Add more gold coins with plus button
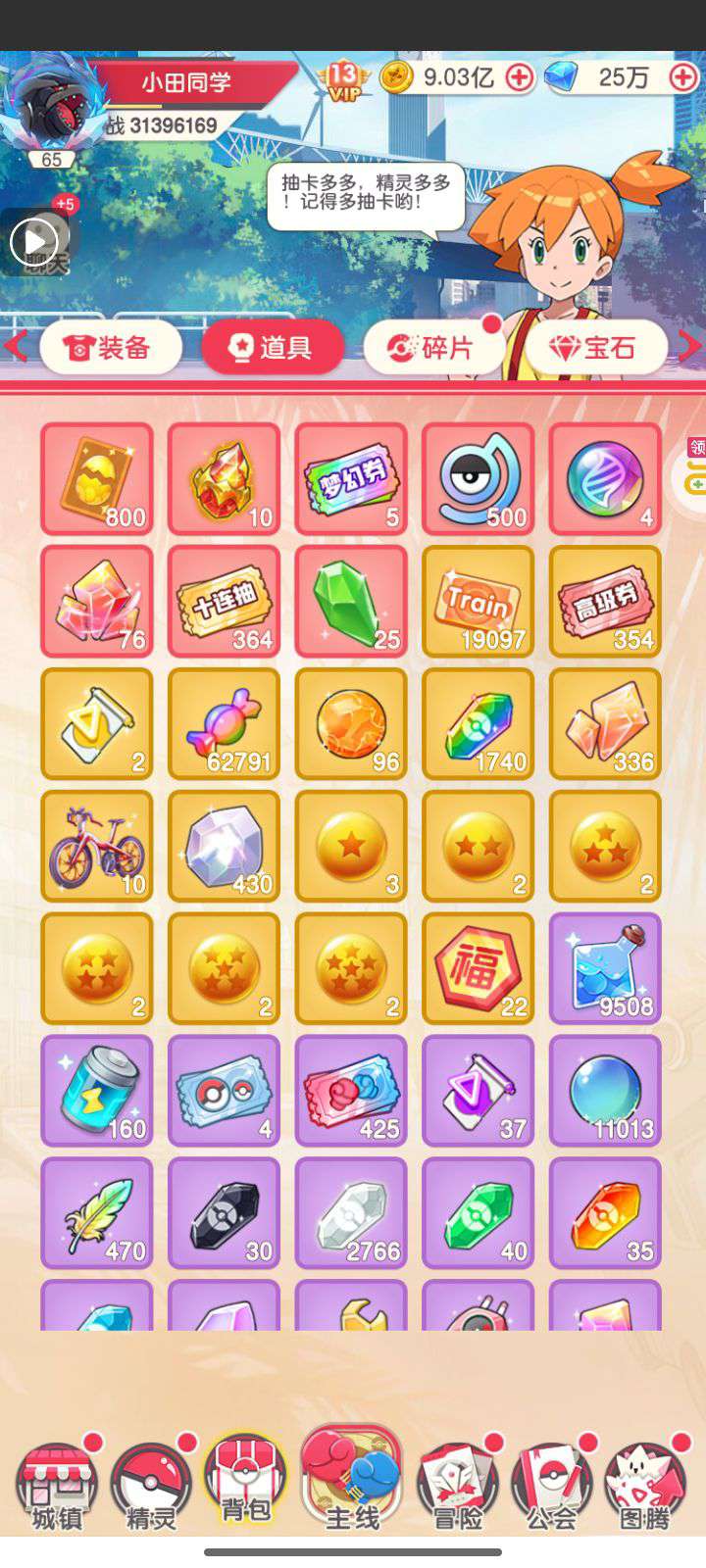This screenshot has height=1568, width=706. 520,77
